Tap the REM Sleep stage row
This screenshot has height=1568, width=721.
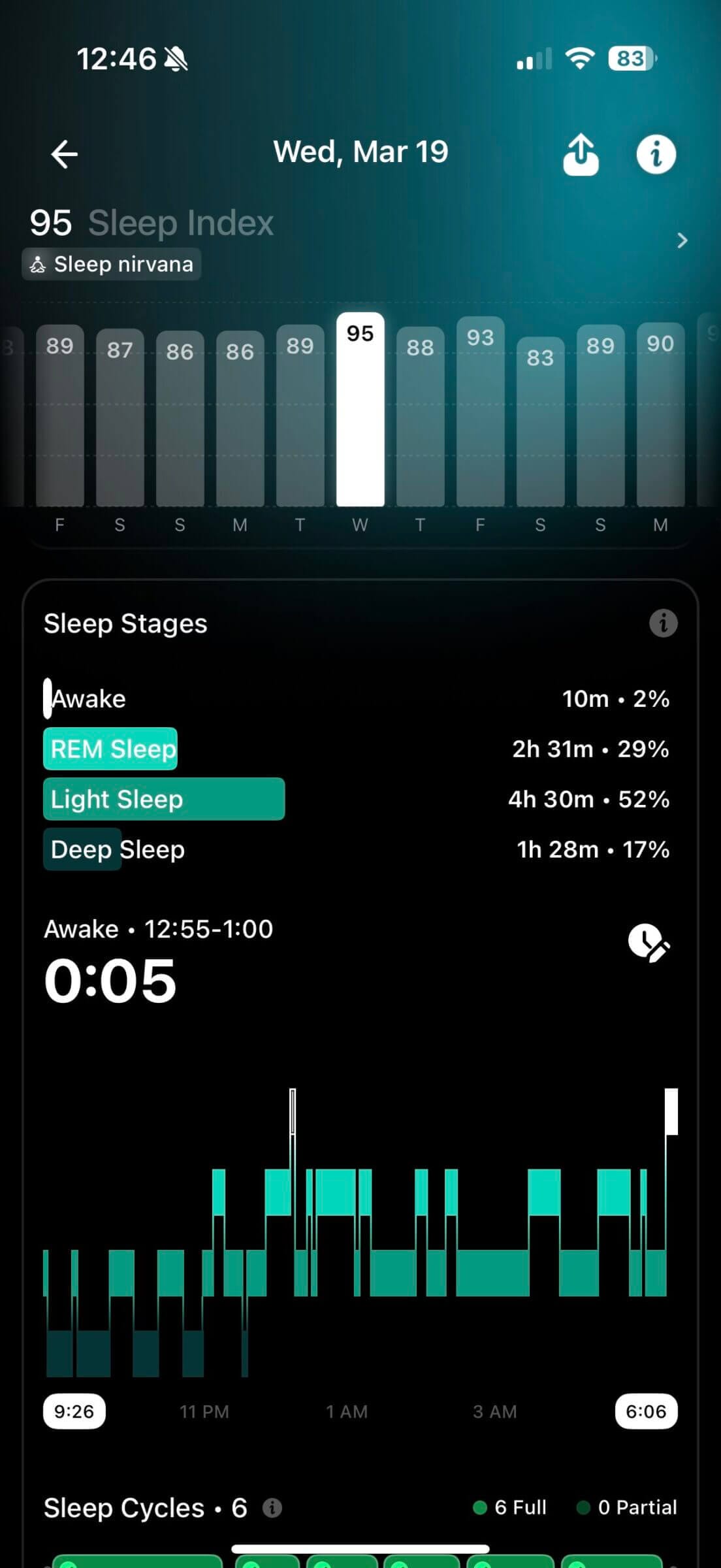(110, 749)
